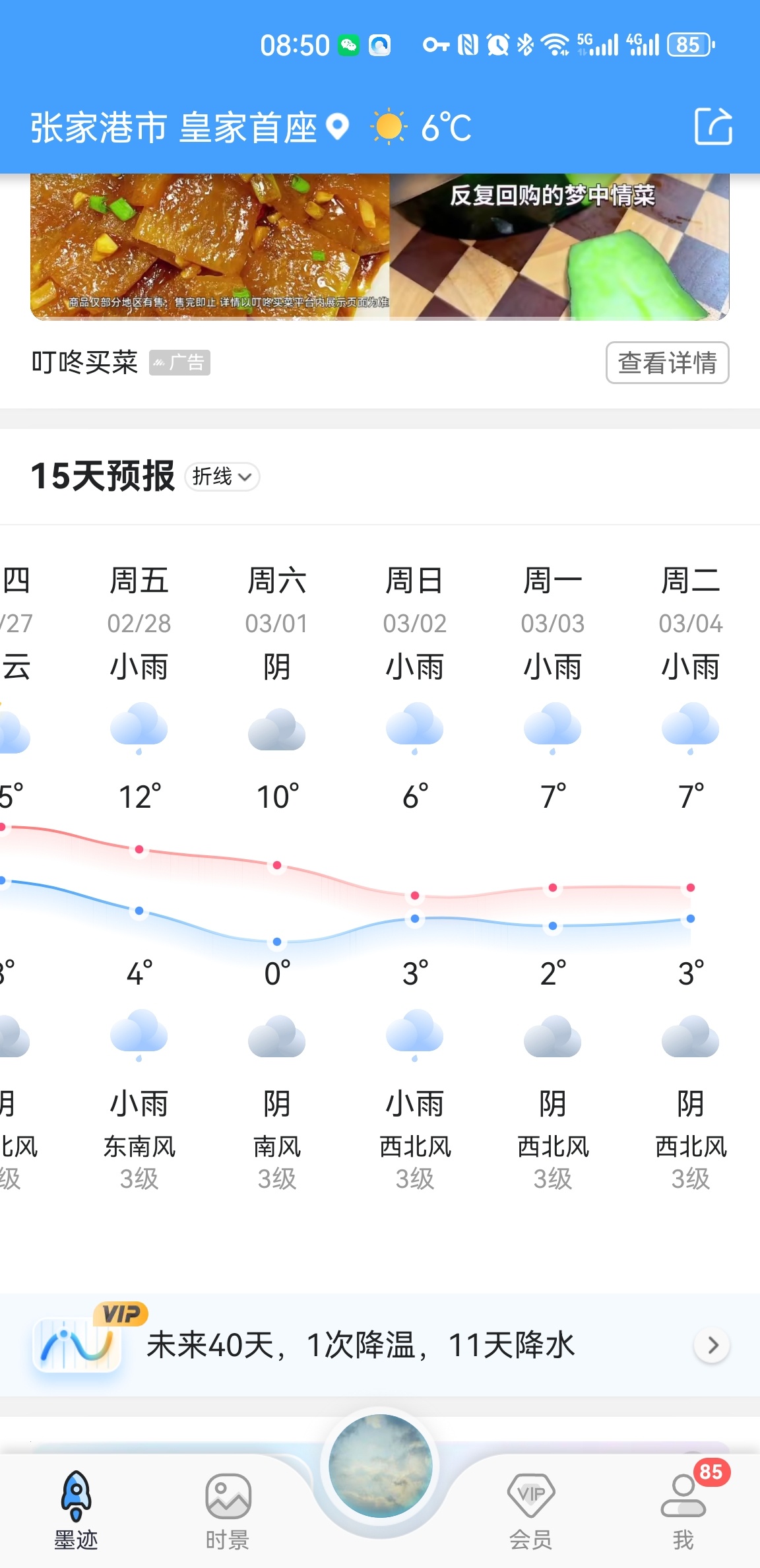760x1568 pixels.
Task: Open the forecast for 周五 02/28
Action: (139, 878)
